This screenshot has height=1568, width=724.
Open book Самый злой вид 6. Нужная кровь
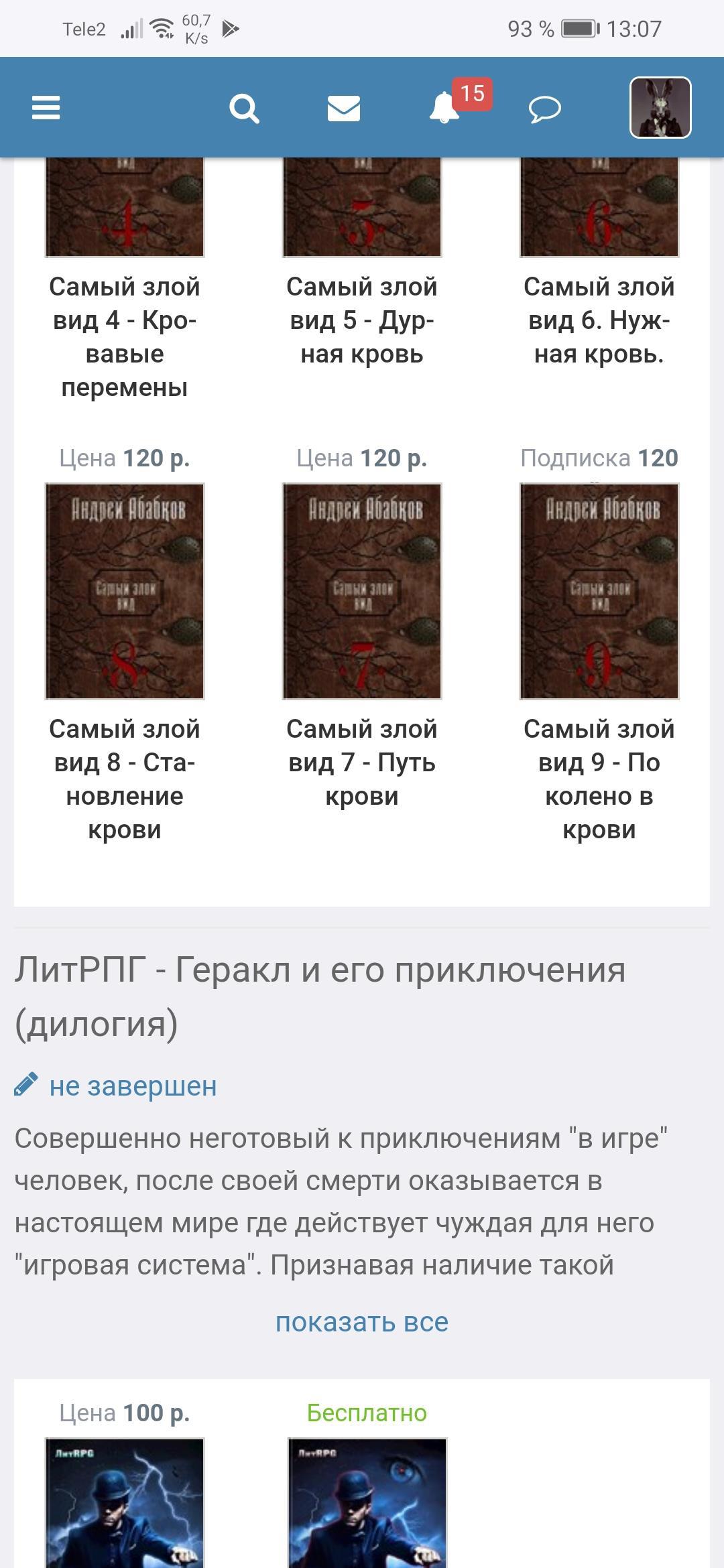pos(599,320)
